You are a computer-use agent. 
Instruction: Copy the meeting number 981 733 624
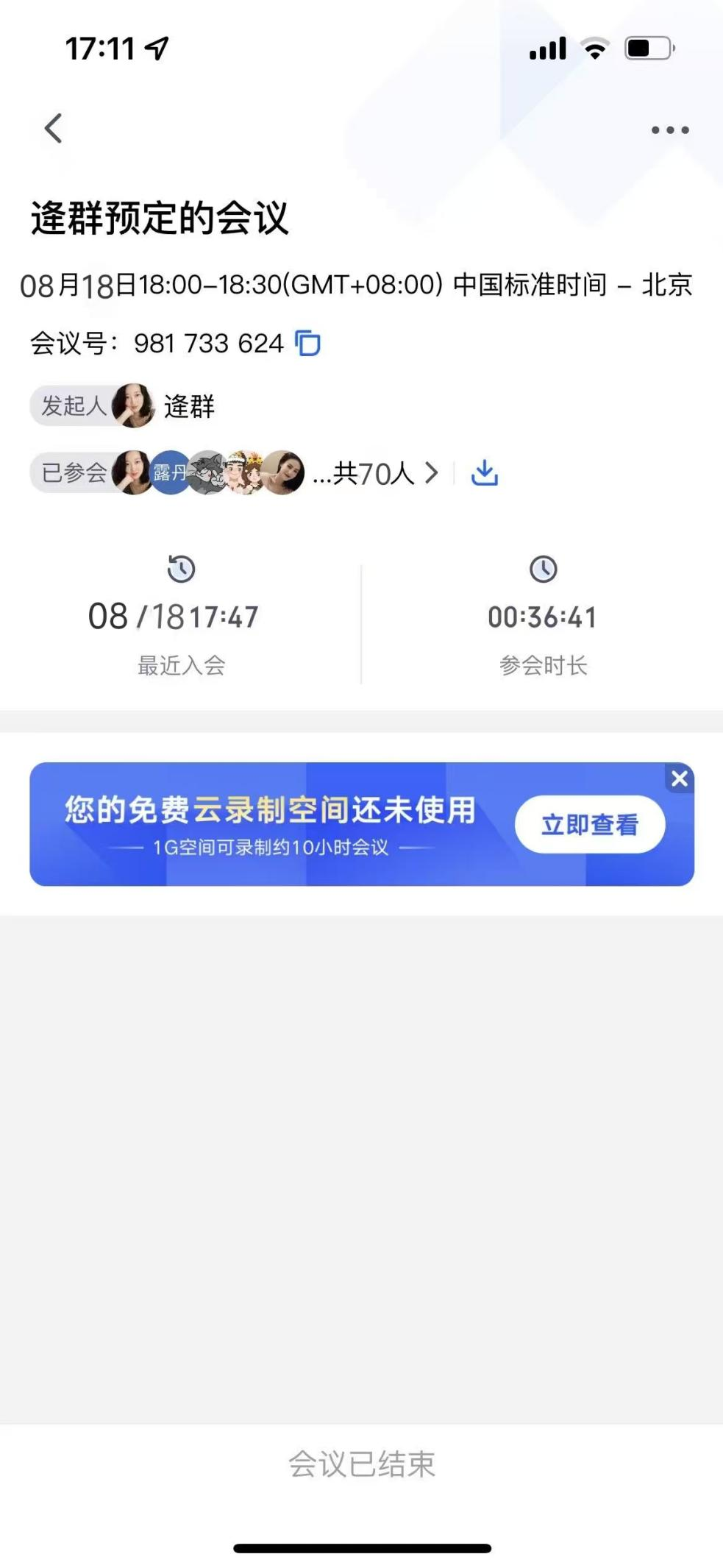[307, 344]
